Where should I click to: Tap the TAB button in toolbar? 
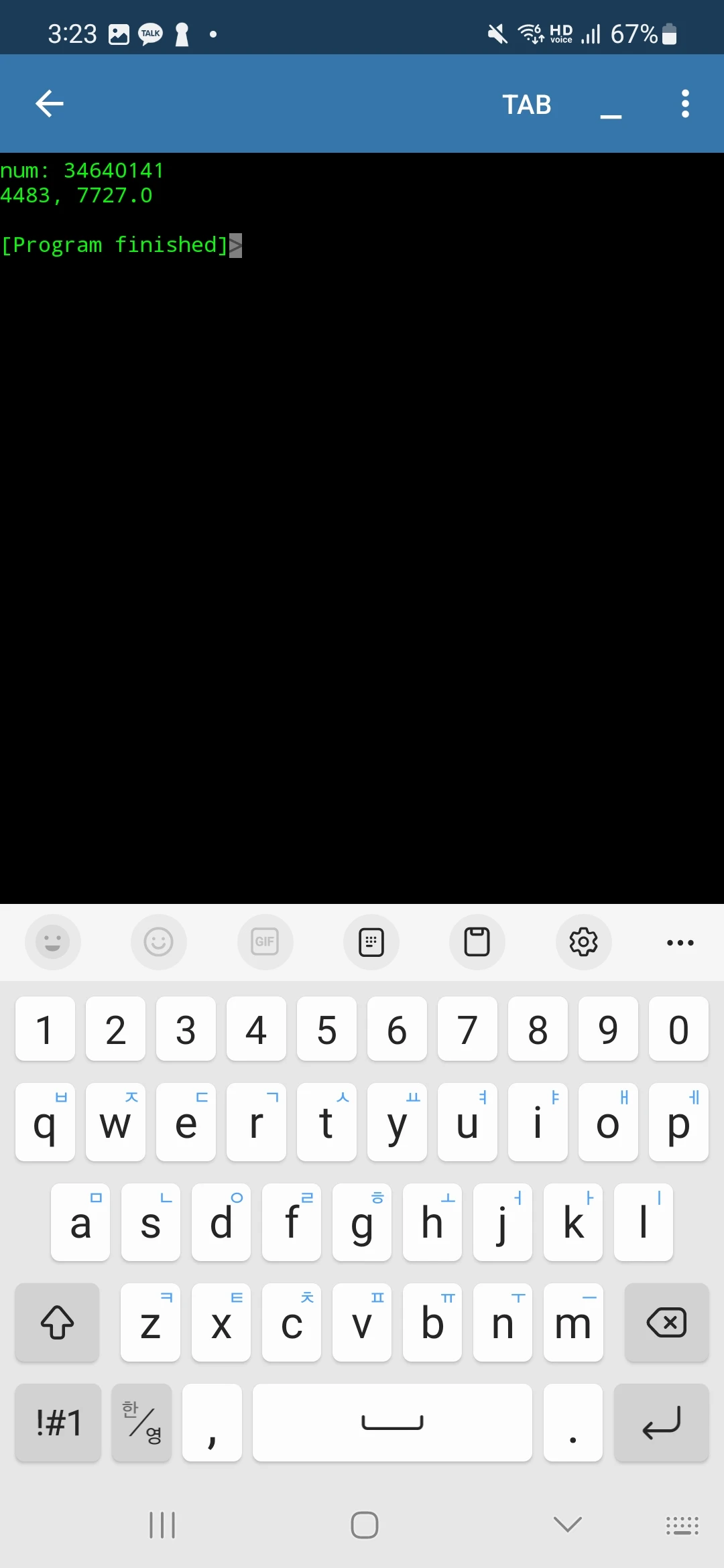tap(527, 105)
